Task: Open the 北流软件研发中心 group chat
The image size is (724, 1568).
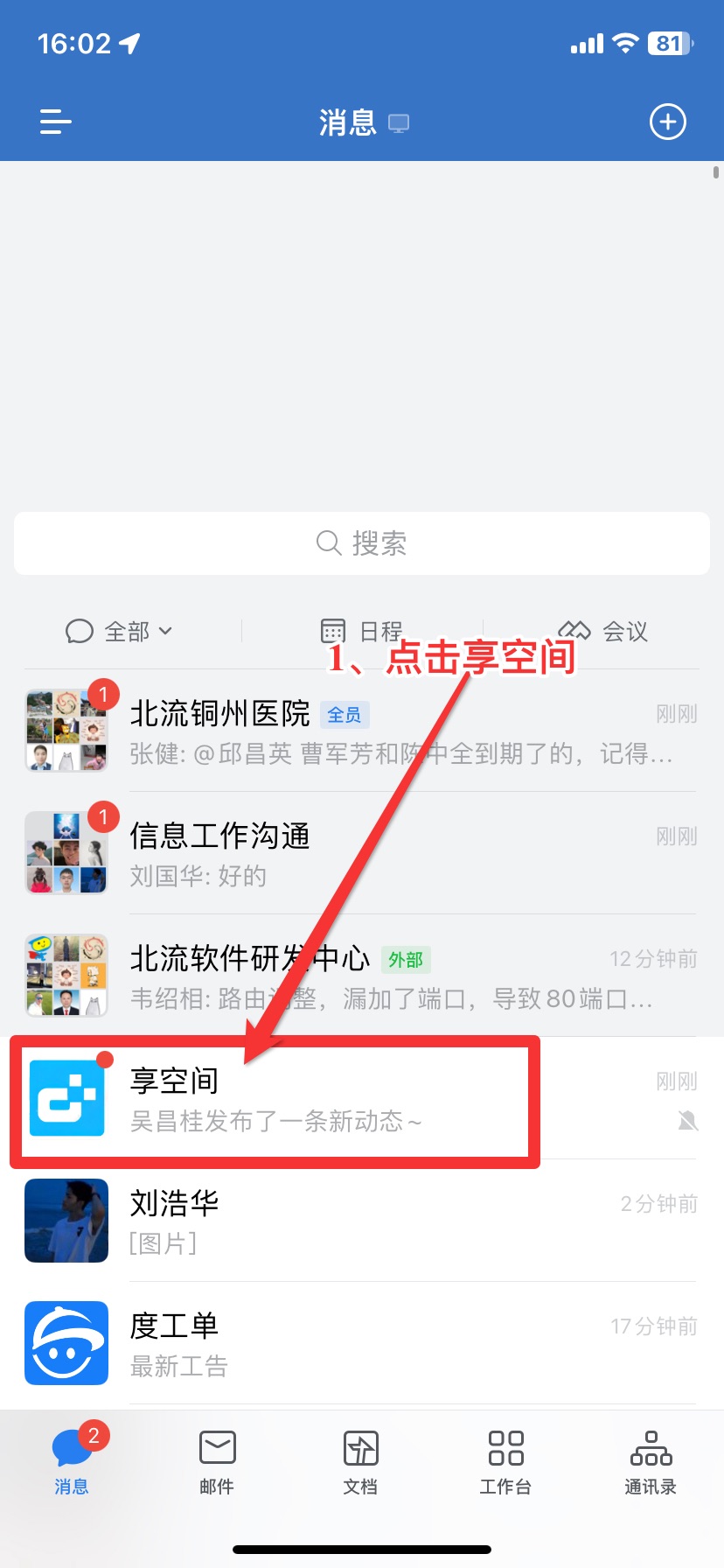Action: [x=362, y=976]
